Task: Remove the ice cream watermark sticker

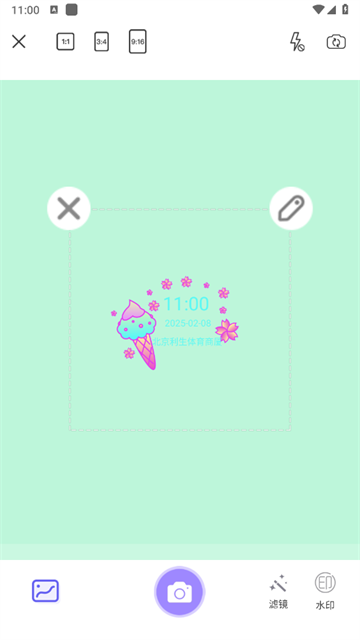Action: pos(69,209)
